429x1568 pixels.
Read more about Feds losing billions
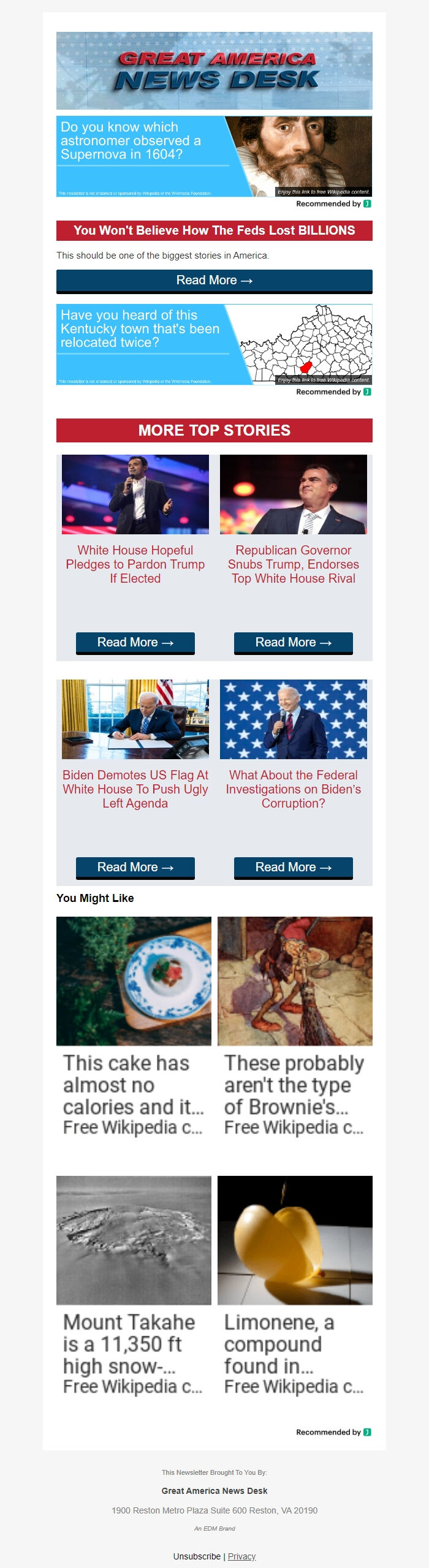coord(214,281)
